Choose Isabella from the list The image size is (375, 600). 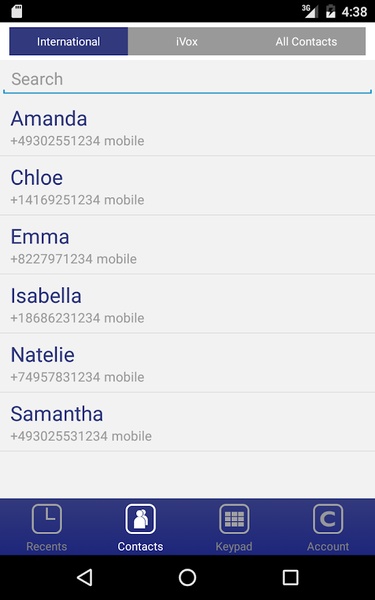188,304
